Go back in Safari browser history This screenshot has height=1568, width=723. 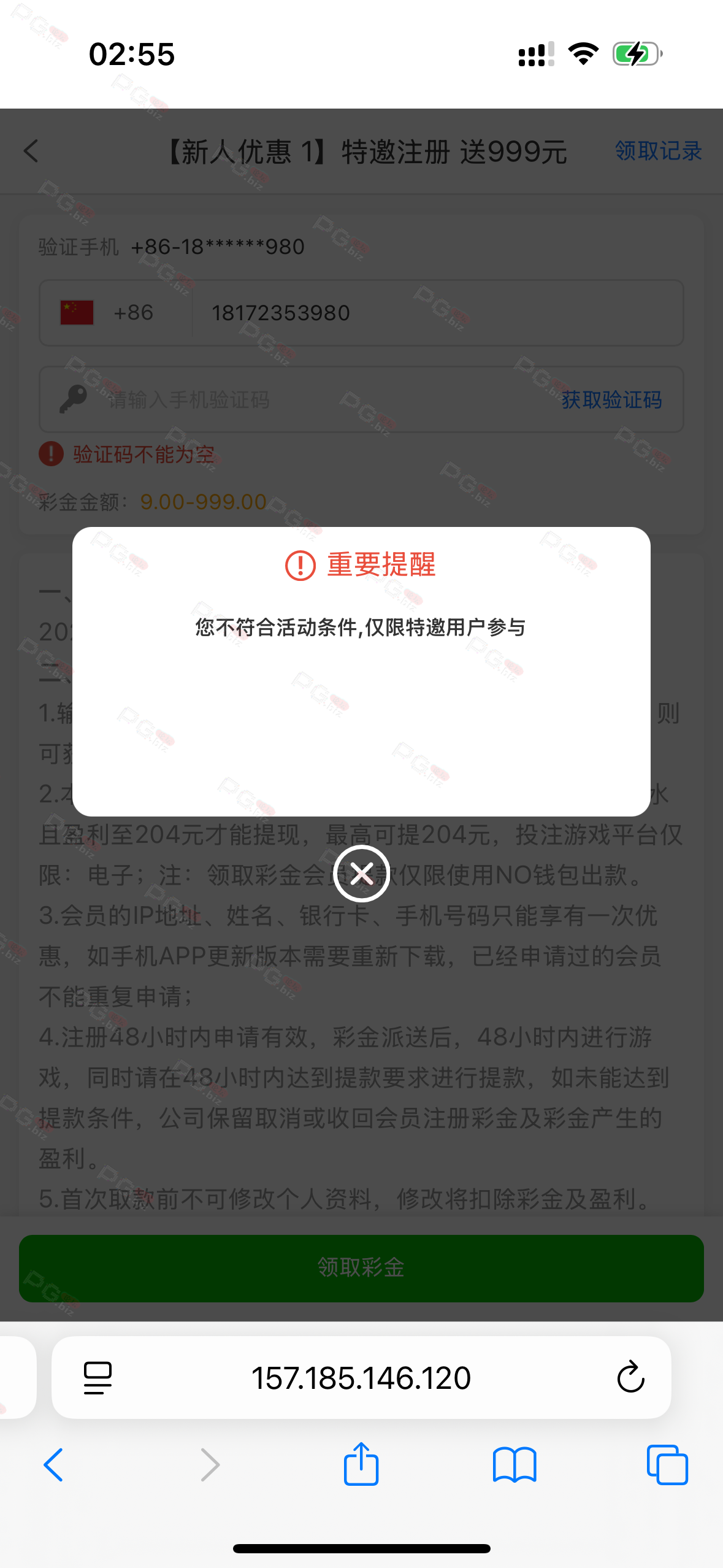(53, 1465)
